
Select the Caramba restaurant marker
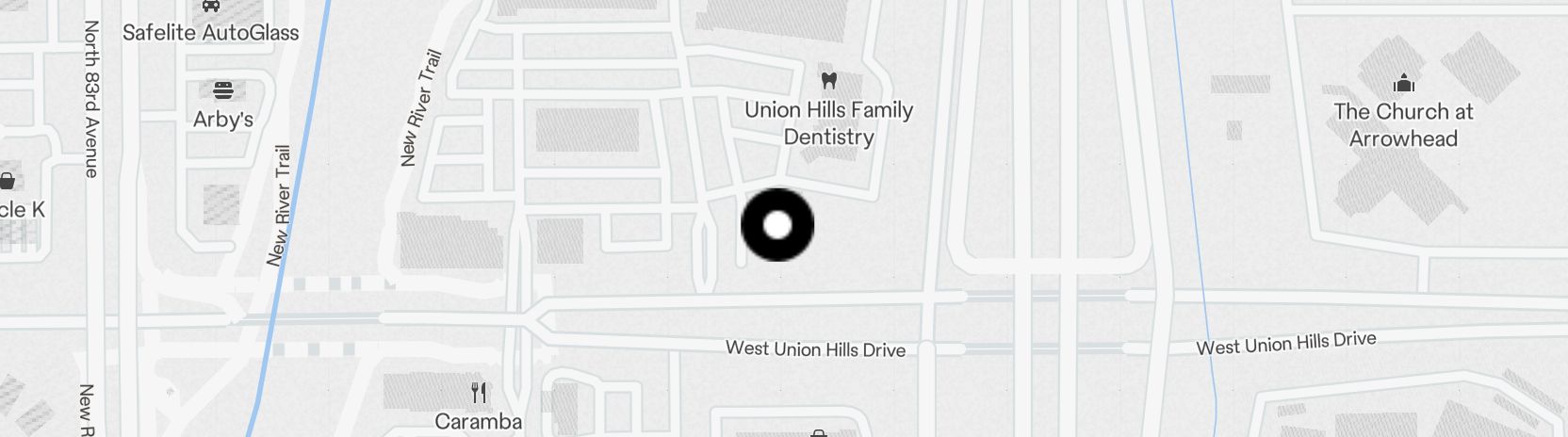coord(479,392)
